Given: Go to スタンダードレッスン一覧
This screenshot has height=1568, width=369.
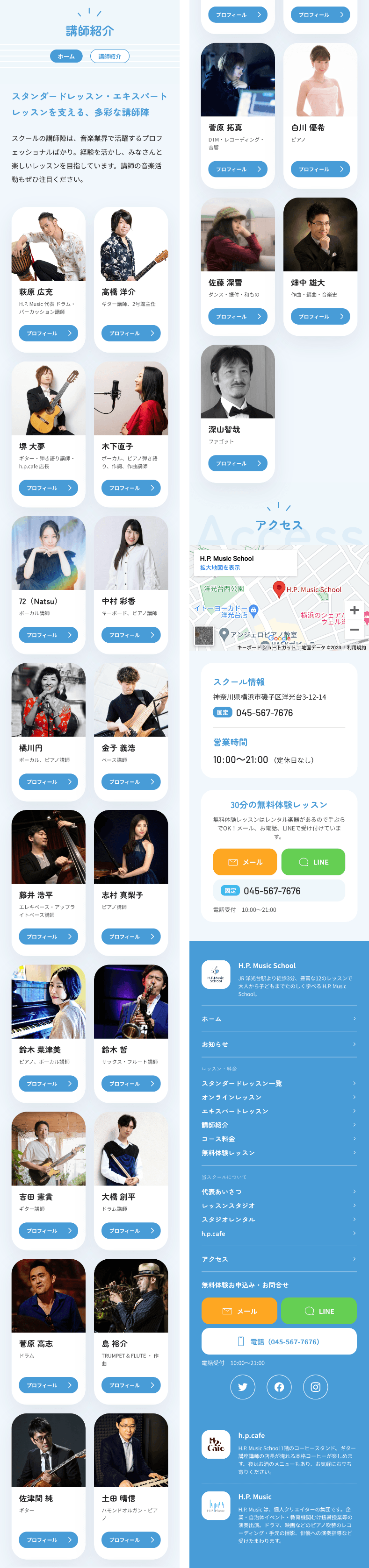Looking at the screenshot, I should click(279, 1084).
